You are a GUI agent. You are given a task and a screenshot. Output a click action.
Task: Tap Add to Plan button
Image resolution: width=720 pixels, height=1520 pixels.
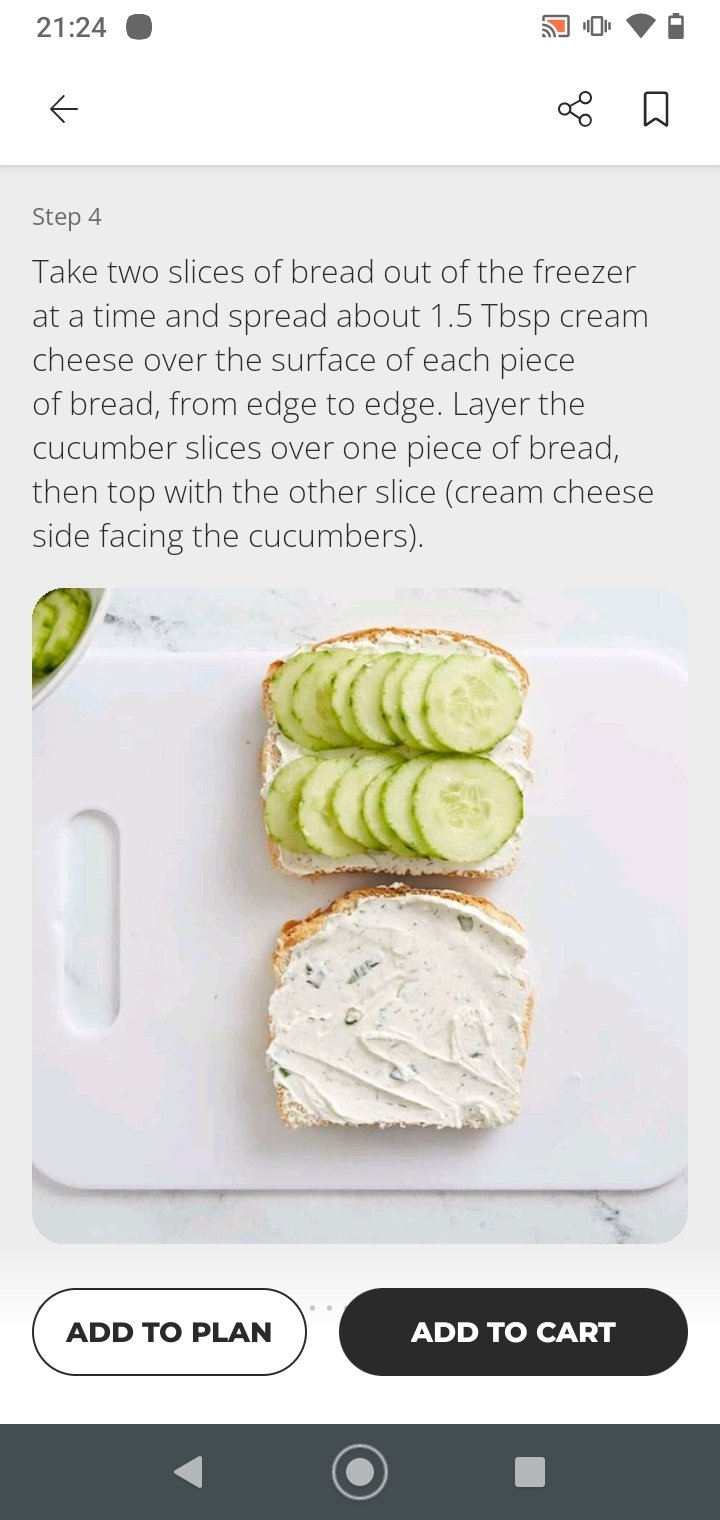pos(169,1332)
